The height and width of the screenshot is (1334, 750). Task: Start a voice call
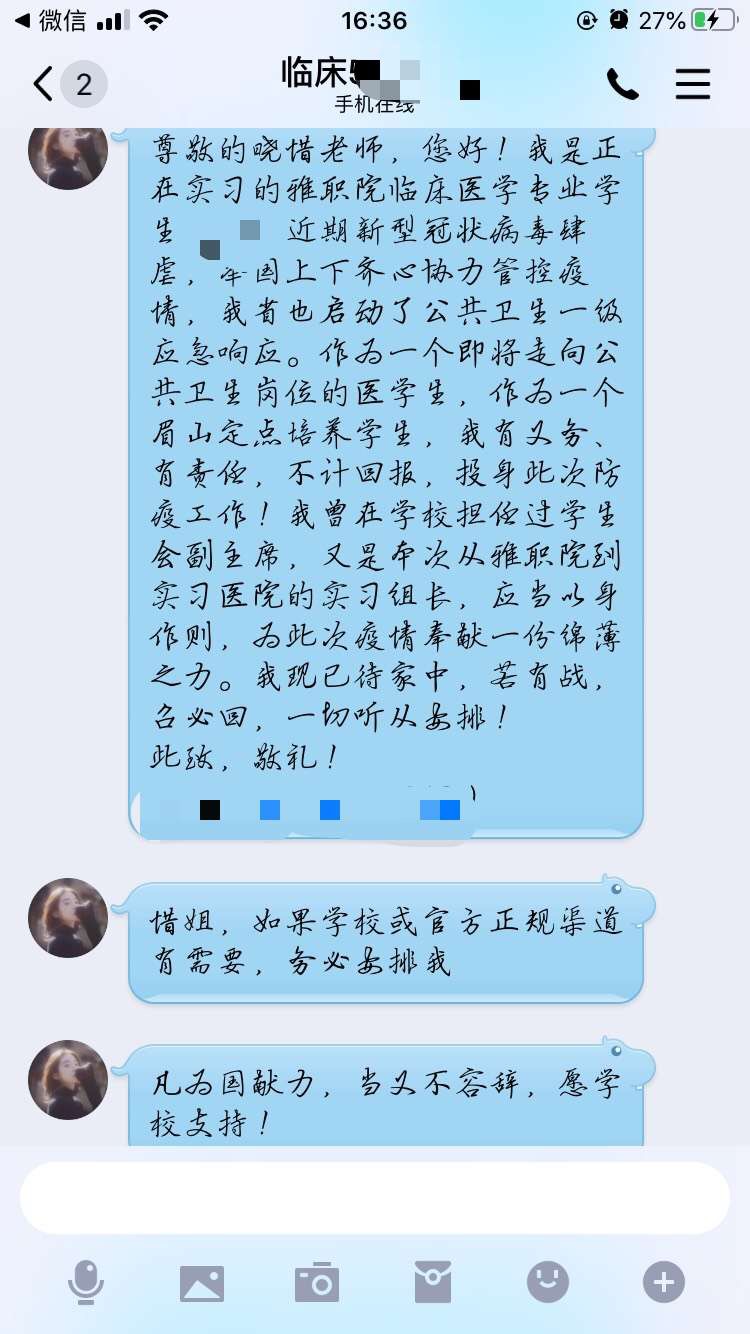[622, 85]
